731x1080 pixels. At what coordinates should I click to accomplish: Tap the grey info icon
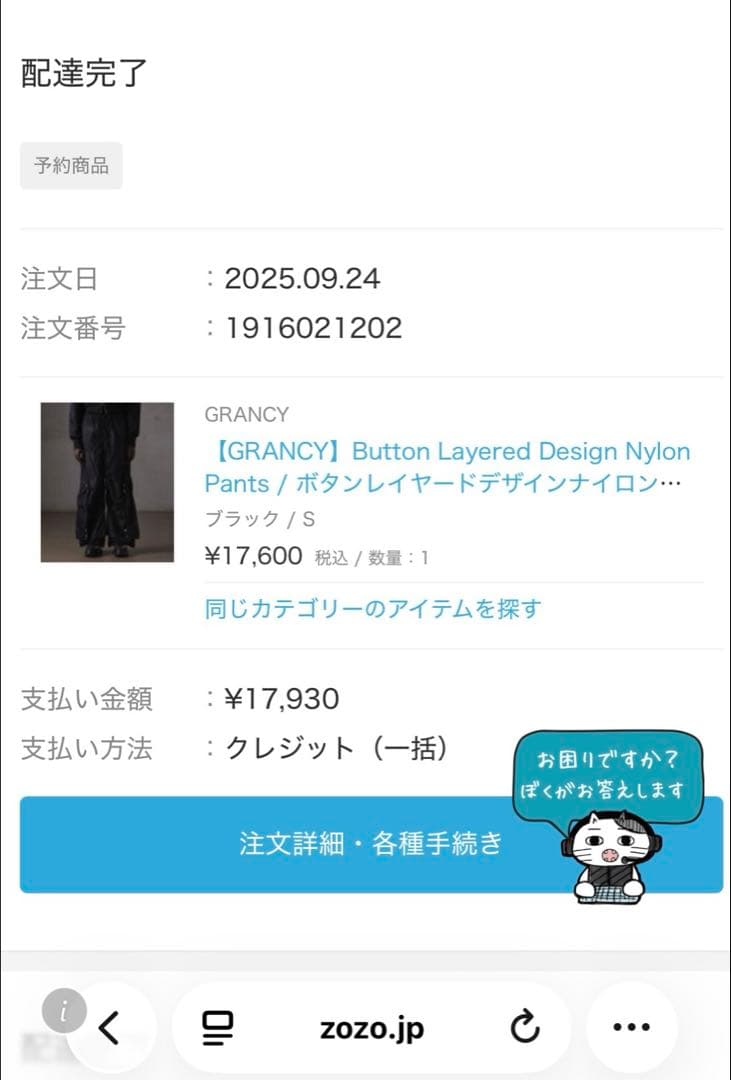64,1010
